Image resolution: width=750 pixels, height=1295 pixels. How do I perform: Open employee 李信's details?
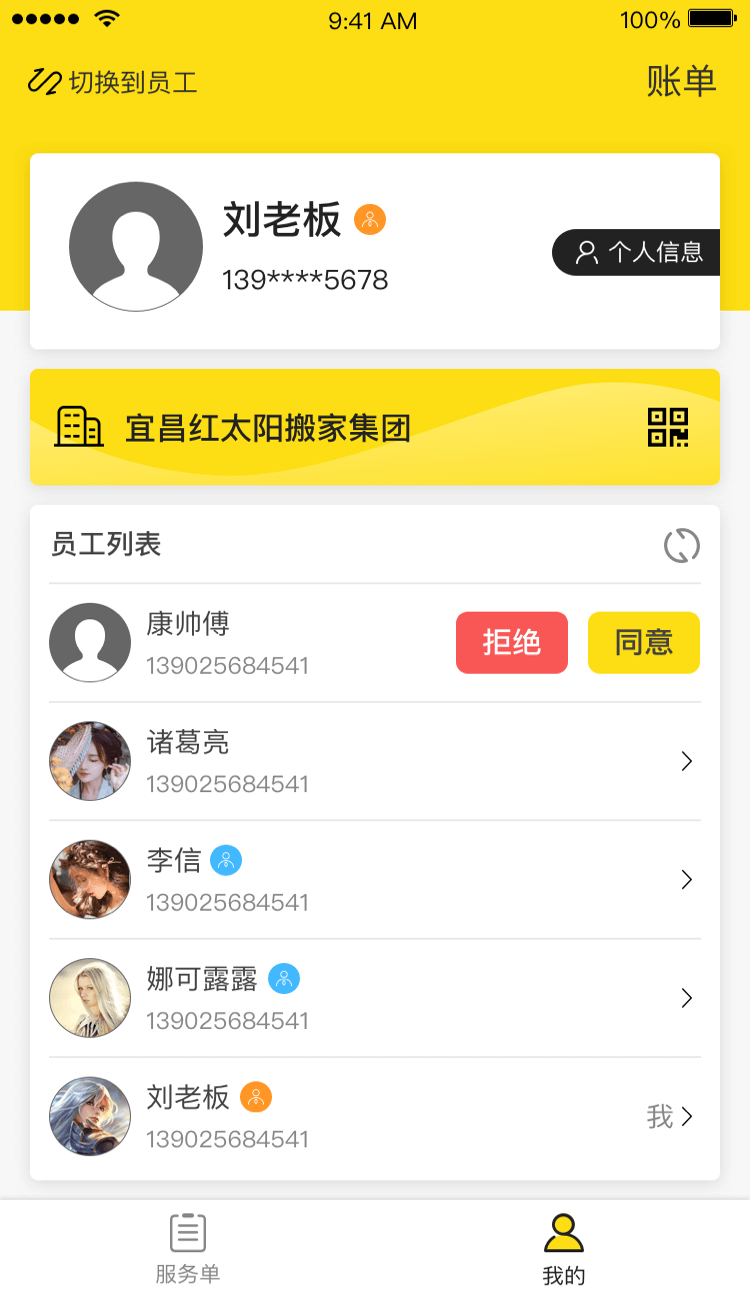point(375,879)
